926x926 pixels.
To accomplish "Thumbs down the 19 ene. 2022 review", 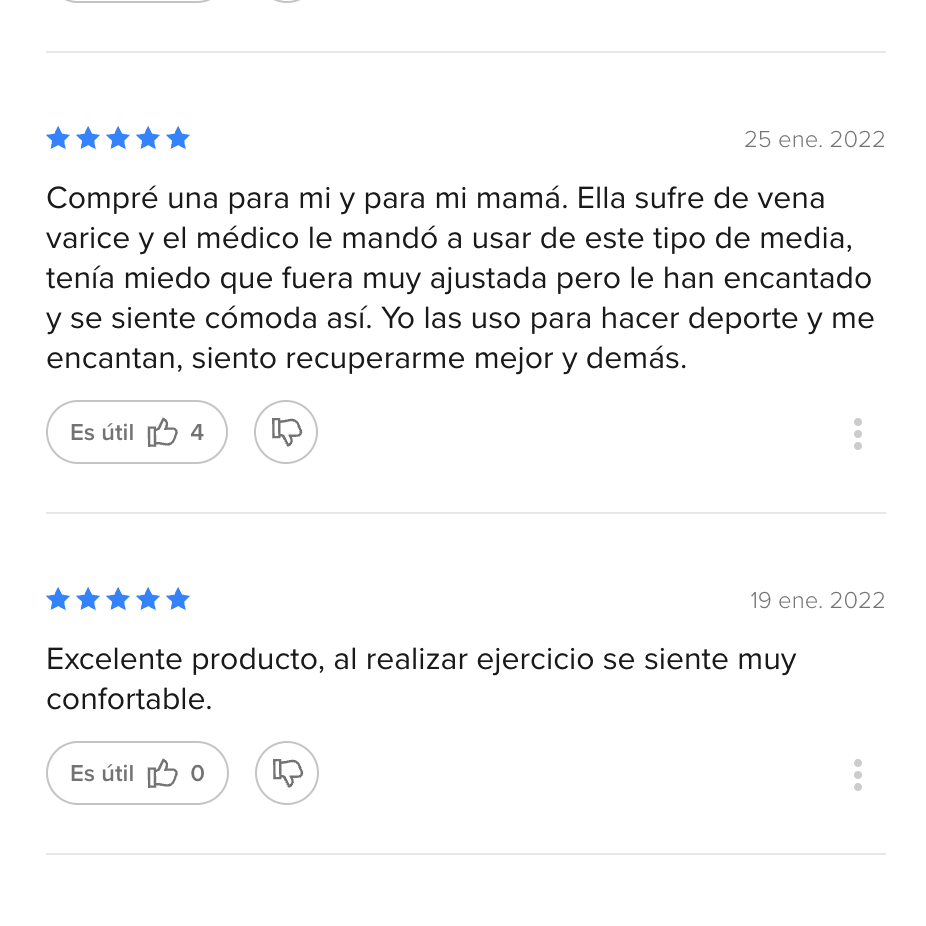I will click(x=287, y=773).
